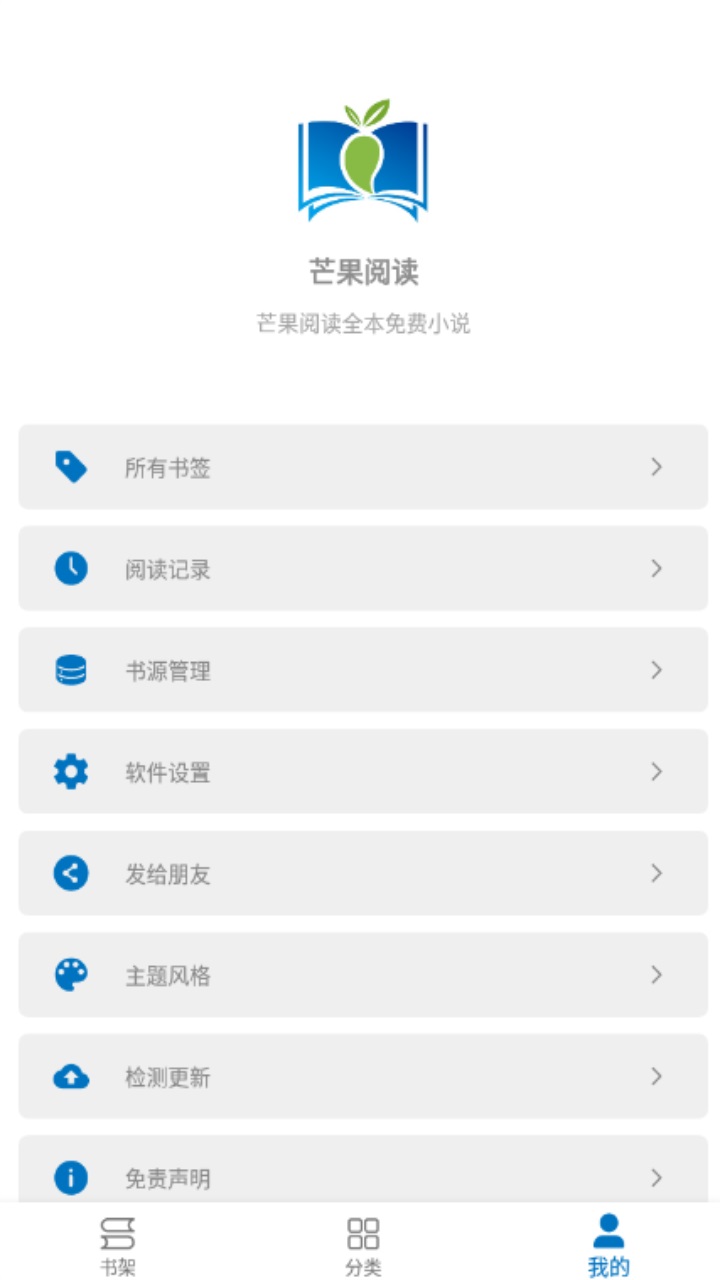Screen dimensions: 720x1280
Task: Click the blue bookmark icon beside 所有书签
Action: [x=69, y=467]
